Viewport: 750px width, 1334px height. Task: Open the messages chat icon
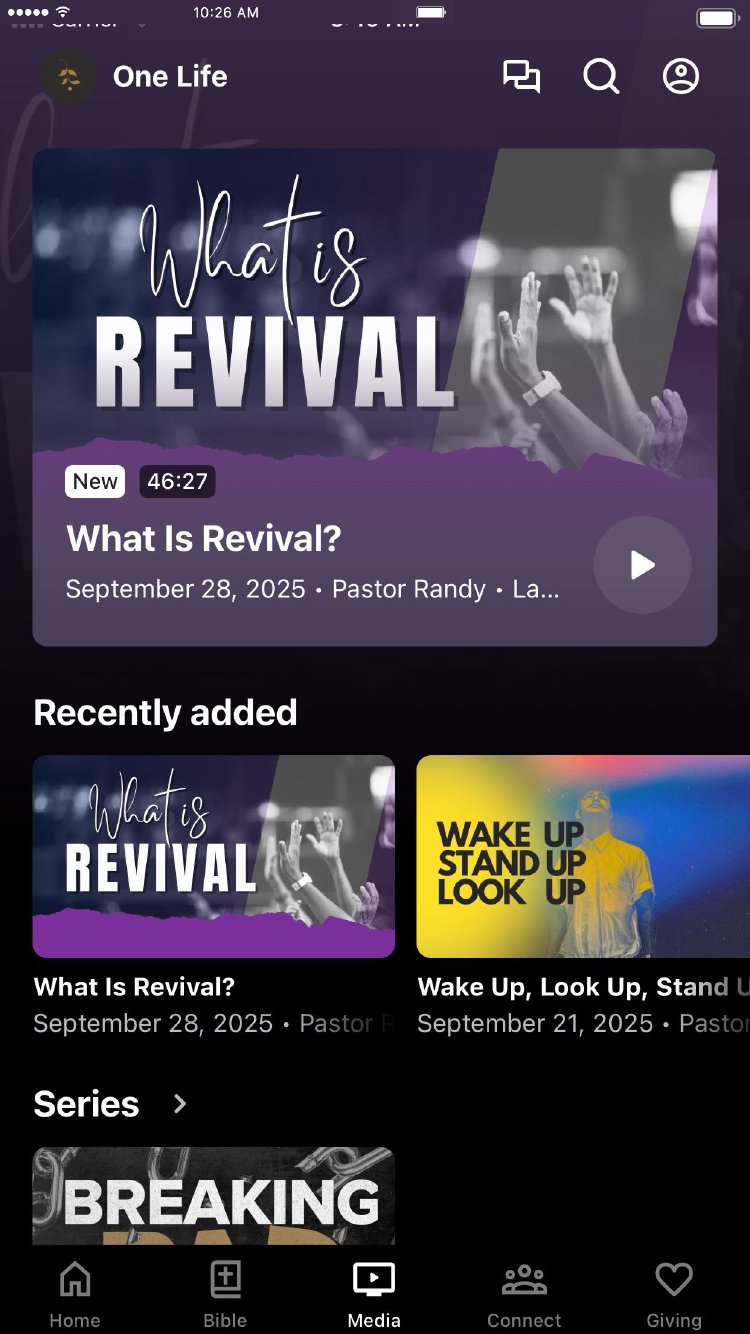[521, 77]
